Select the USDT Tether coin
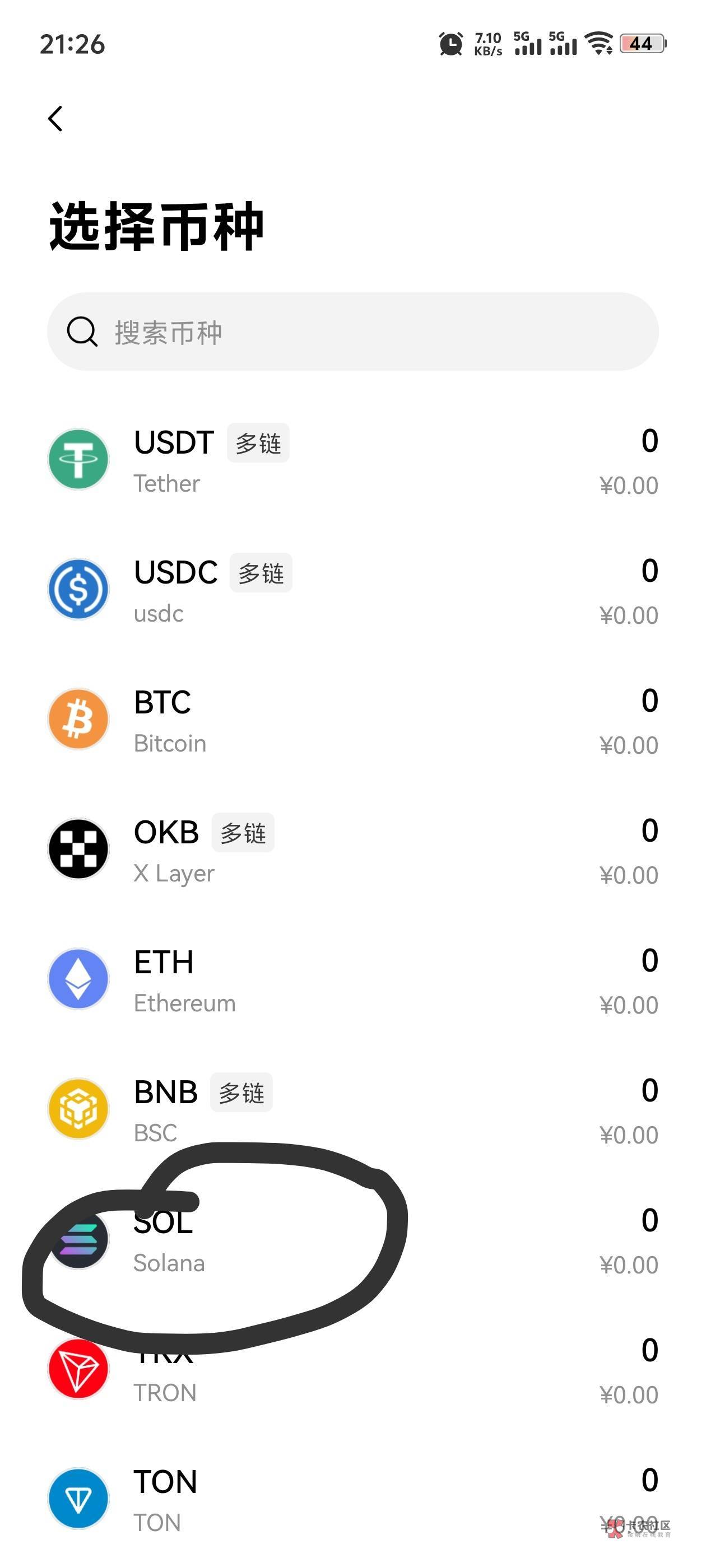The width and height of the screenshot is (706, 1568). (x=352, y=460)
